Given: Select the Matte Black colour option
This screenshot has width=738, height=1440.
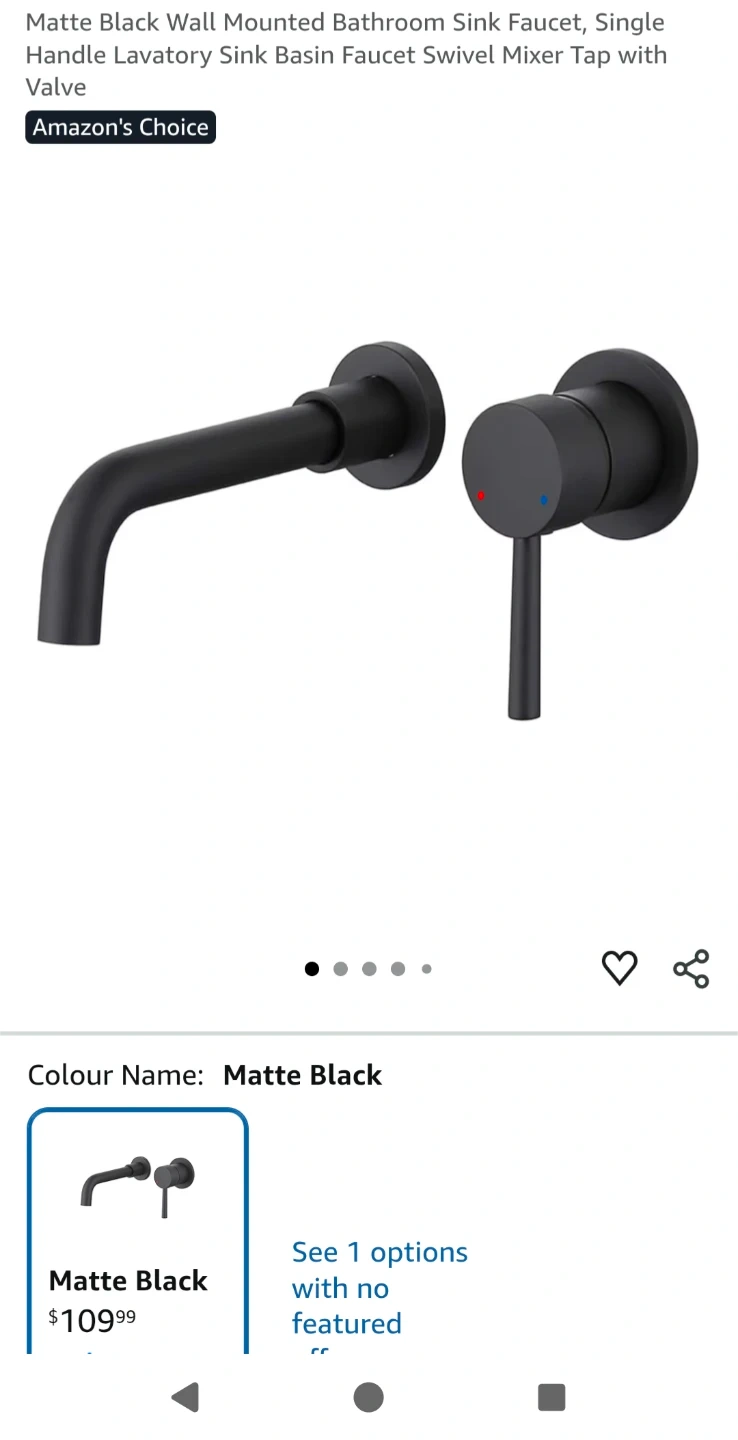Looking at the screenshot, I should (x=138, y=1232).
